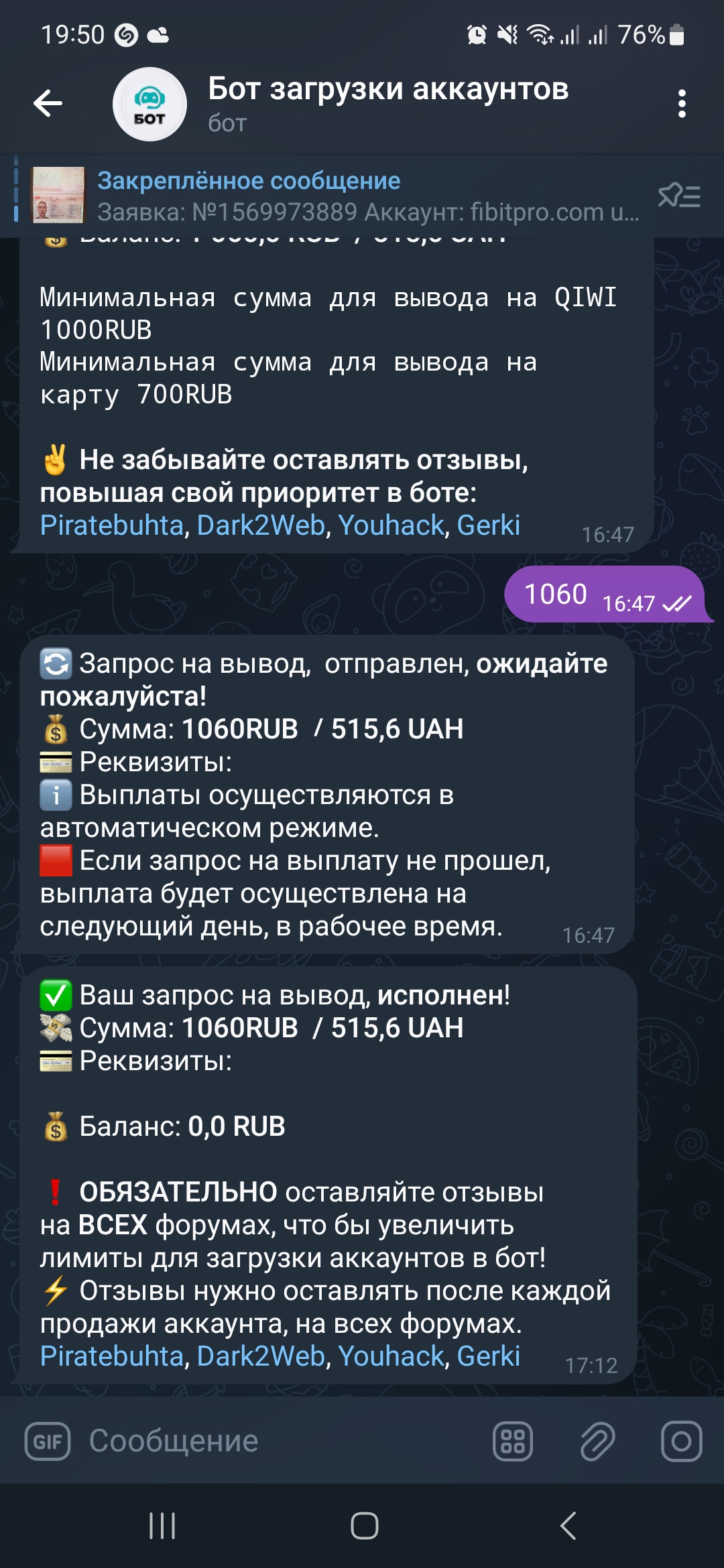Open the Gerki link in the 16:47 message
This screenshot has height=1568, width=724.
[488, 525]
